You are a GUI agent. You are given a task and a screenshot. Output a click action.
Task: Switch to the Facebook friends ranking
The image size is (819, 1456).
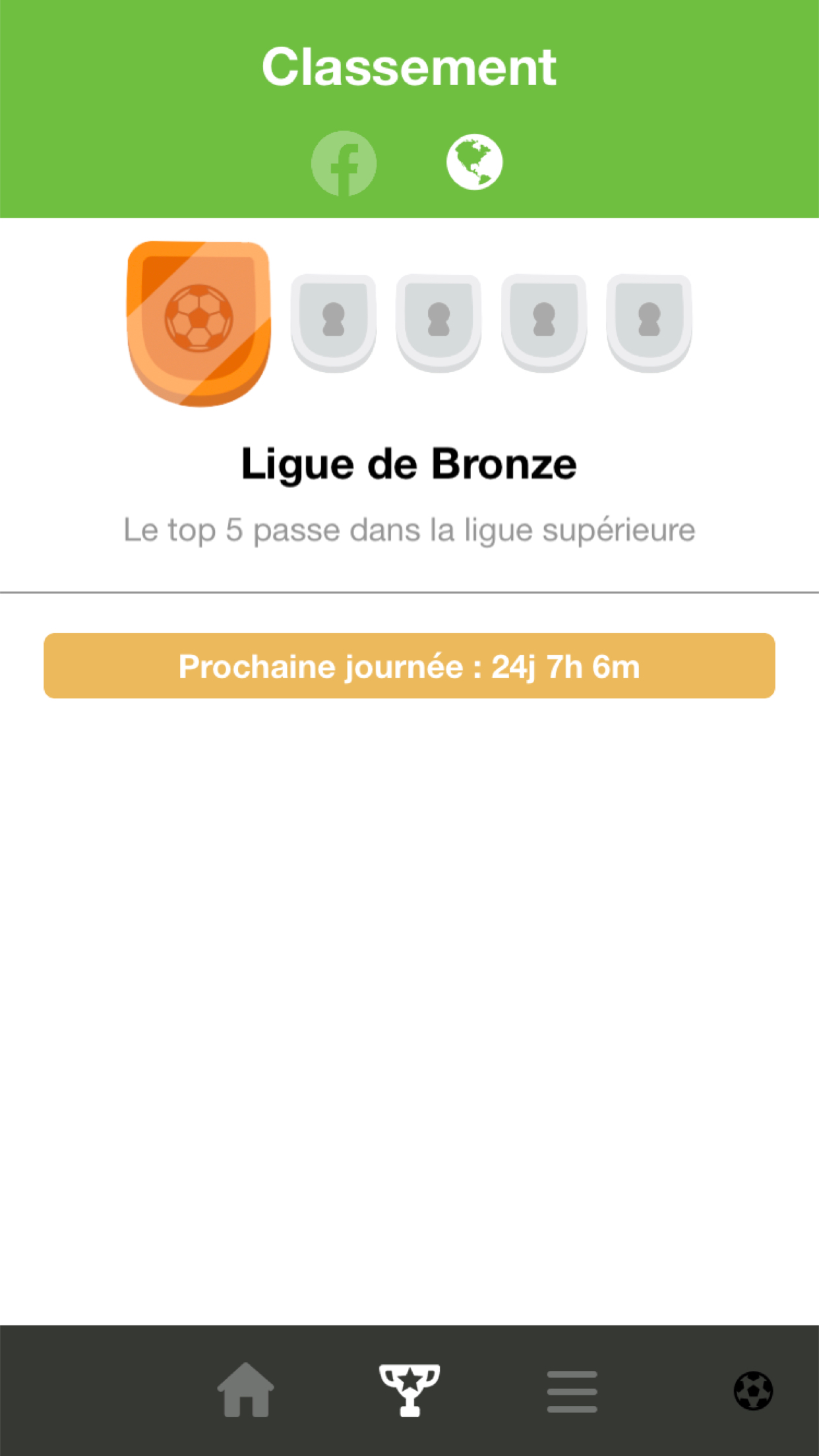click(x=344, y=163)
